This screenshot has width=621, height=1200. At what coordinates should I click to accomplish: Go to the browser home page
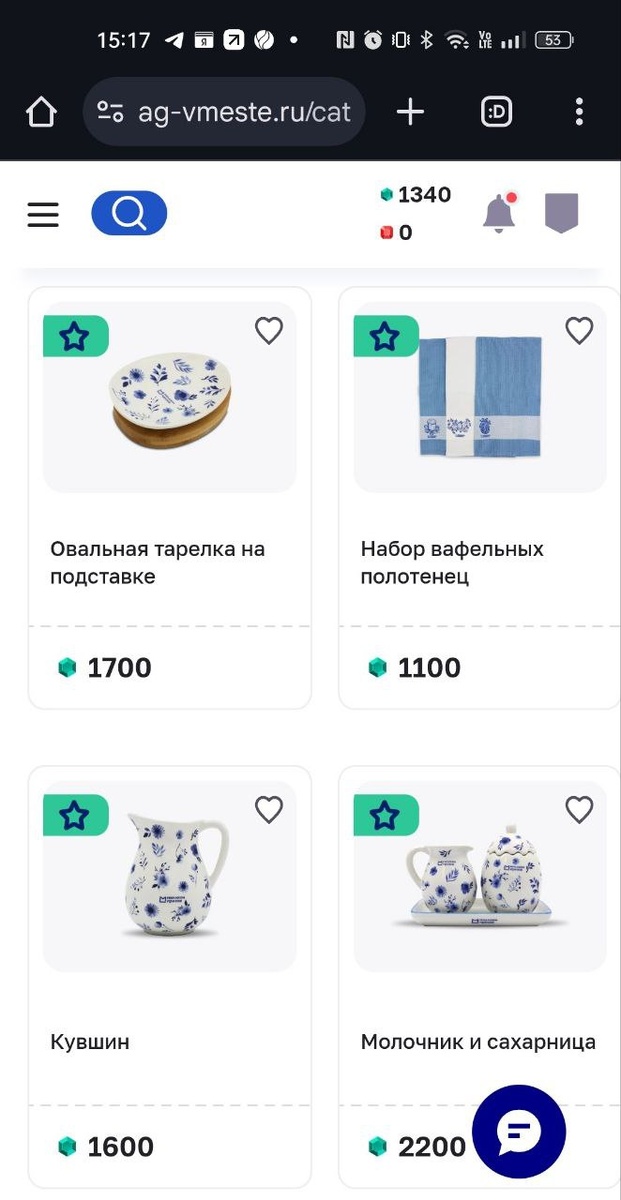point(41,112)
